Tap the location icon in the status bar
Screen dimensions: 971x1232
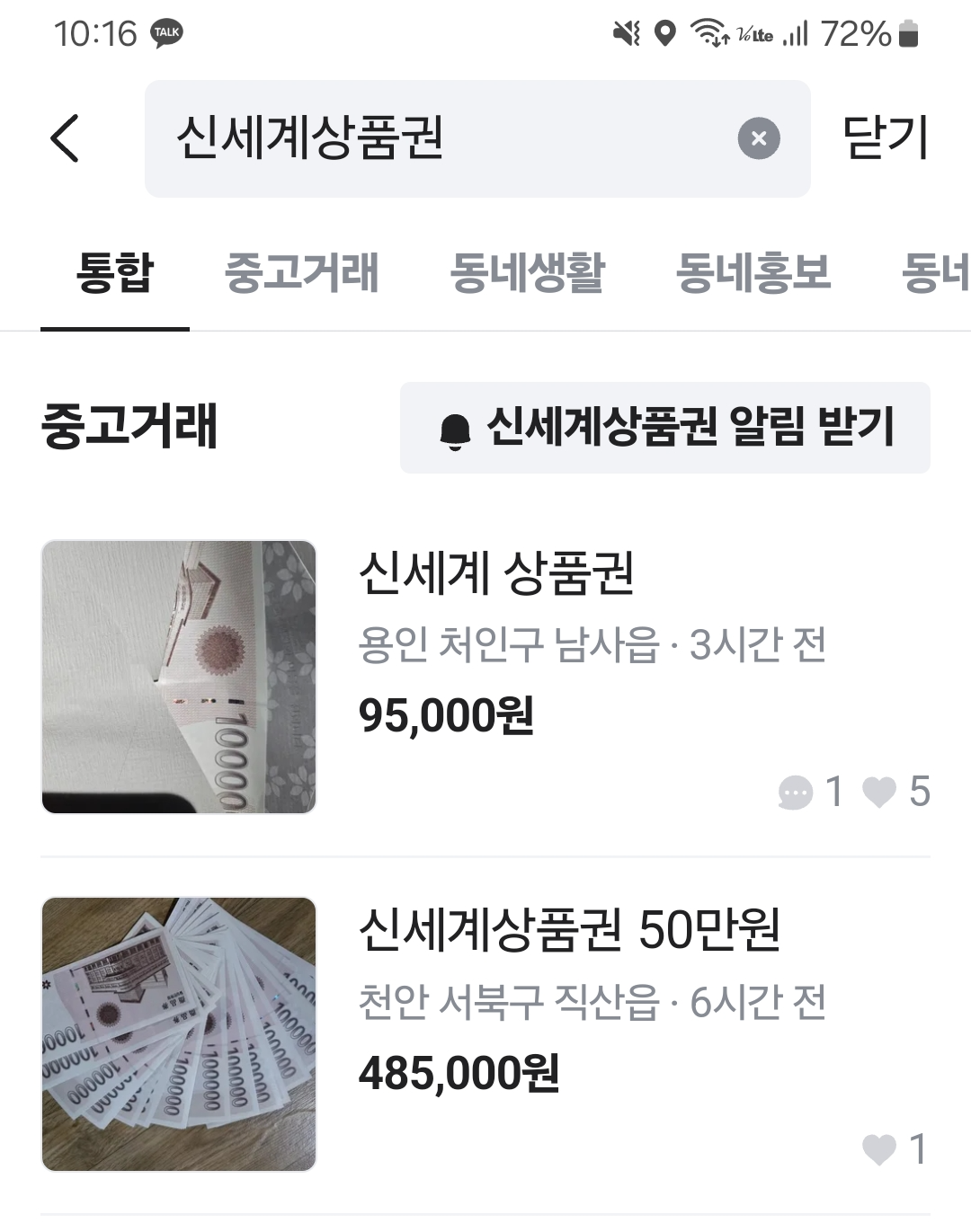click(x=663, y=32)
